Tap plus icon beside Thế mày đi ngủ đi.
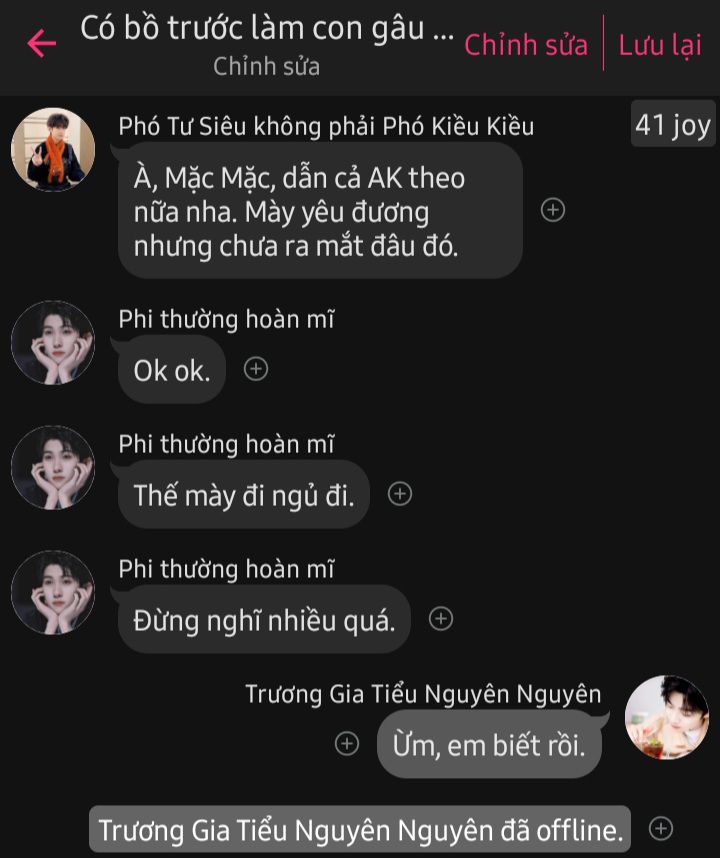The width and height of the screenshot is (720, 858). click(x=400, y=494)
